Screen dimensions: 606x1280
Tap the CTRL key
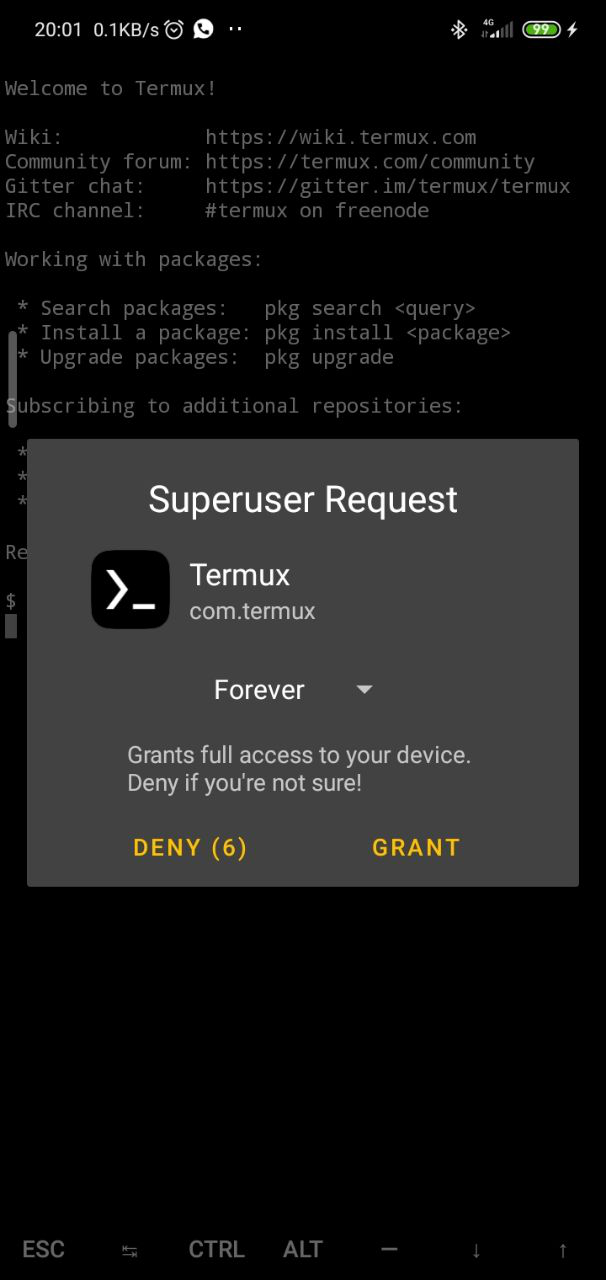click(216, 1249)
